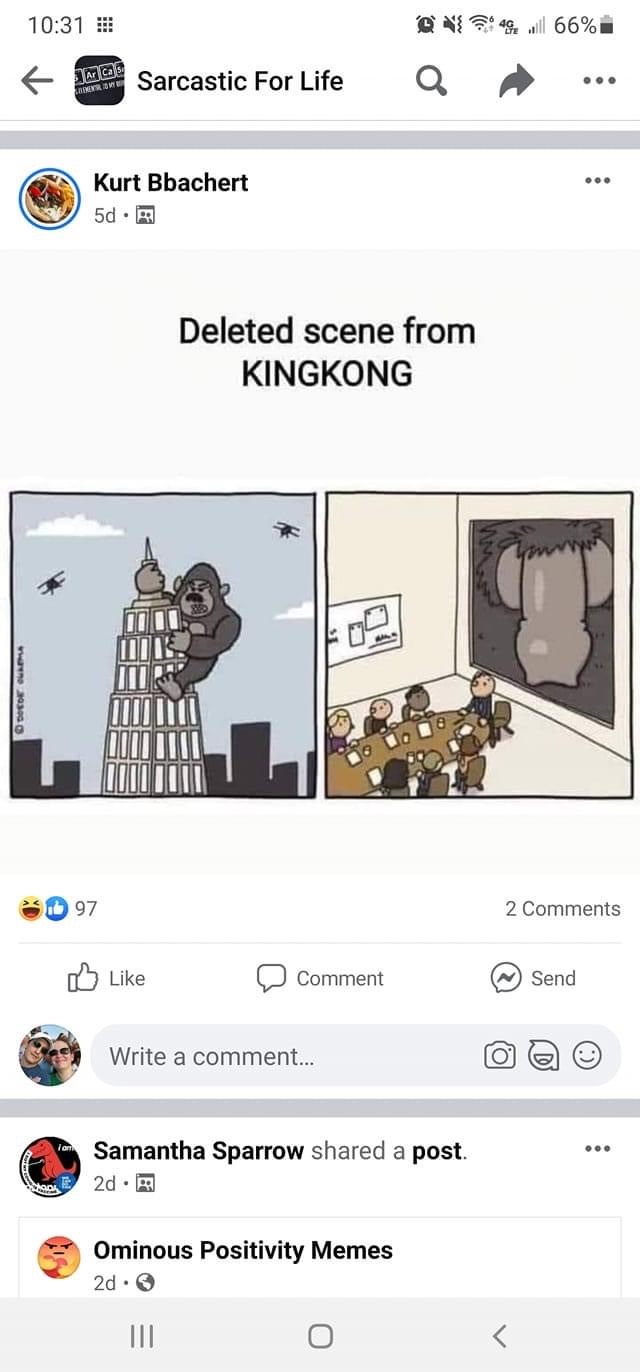Open options for Samantha Sparrow's post
Viewport: 640px width, 1372px height.
pos(597,1148)
